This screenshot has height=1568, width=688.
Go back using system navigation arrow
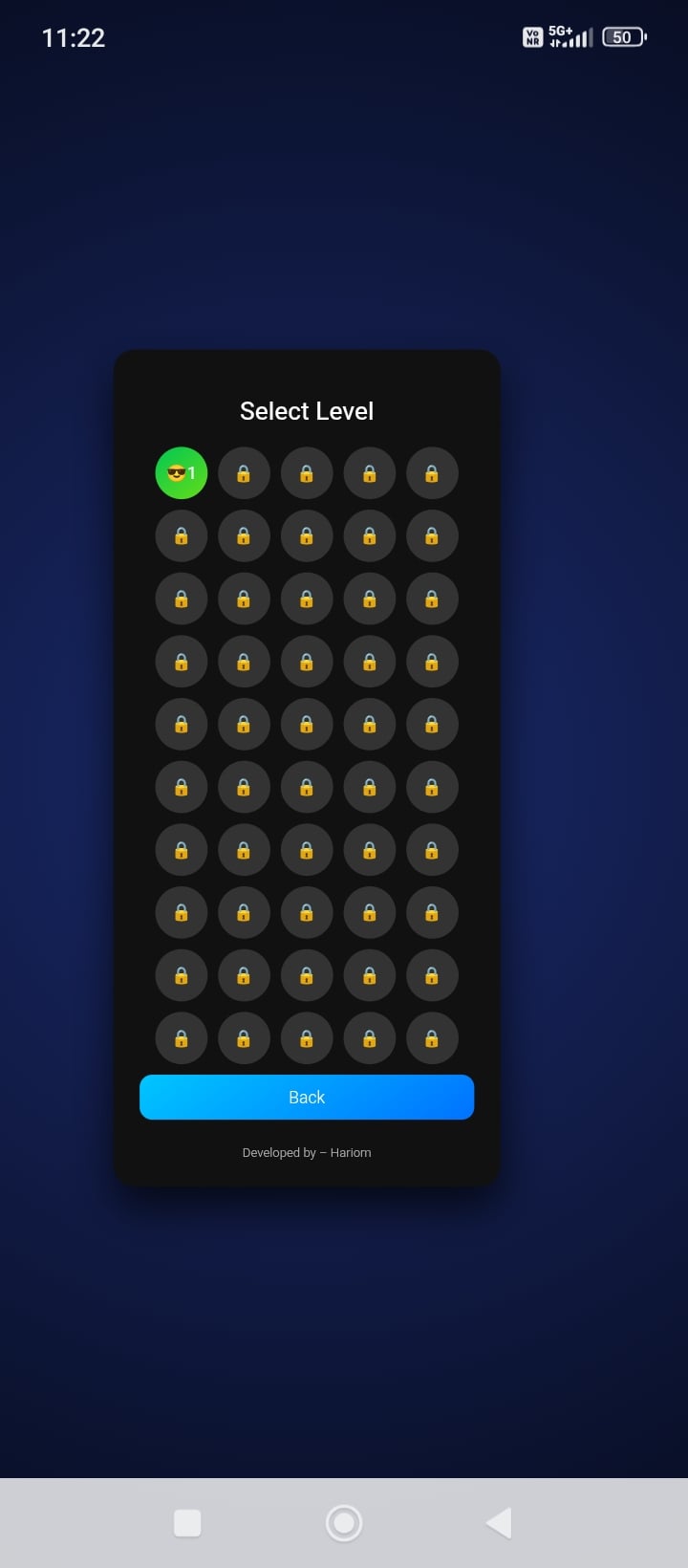tap(499, 1522)
